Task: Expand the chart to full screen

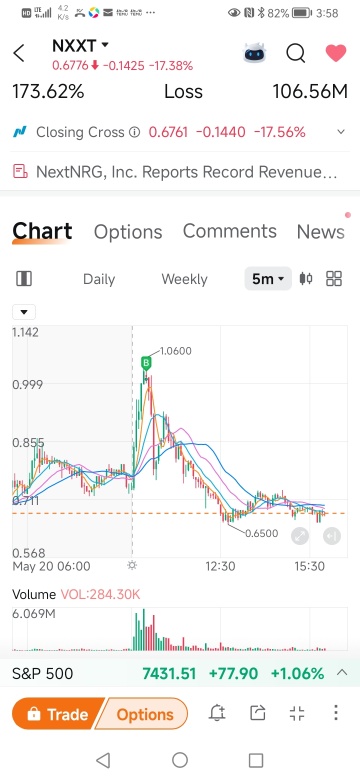Action: pos(300,536)
